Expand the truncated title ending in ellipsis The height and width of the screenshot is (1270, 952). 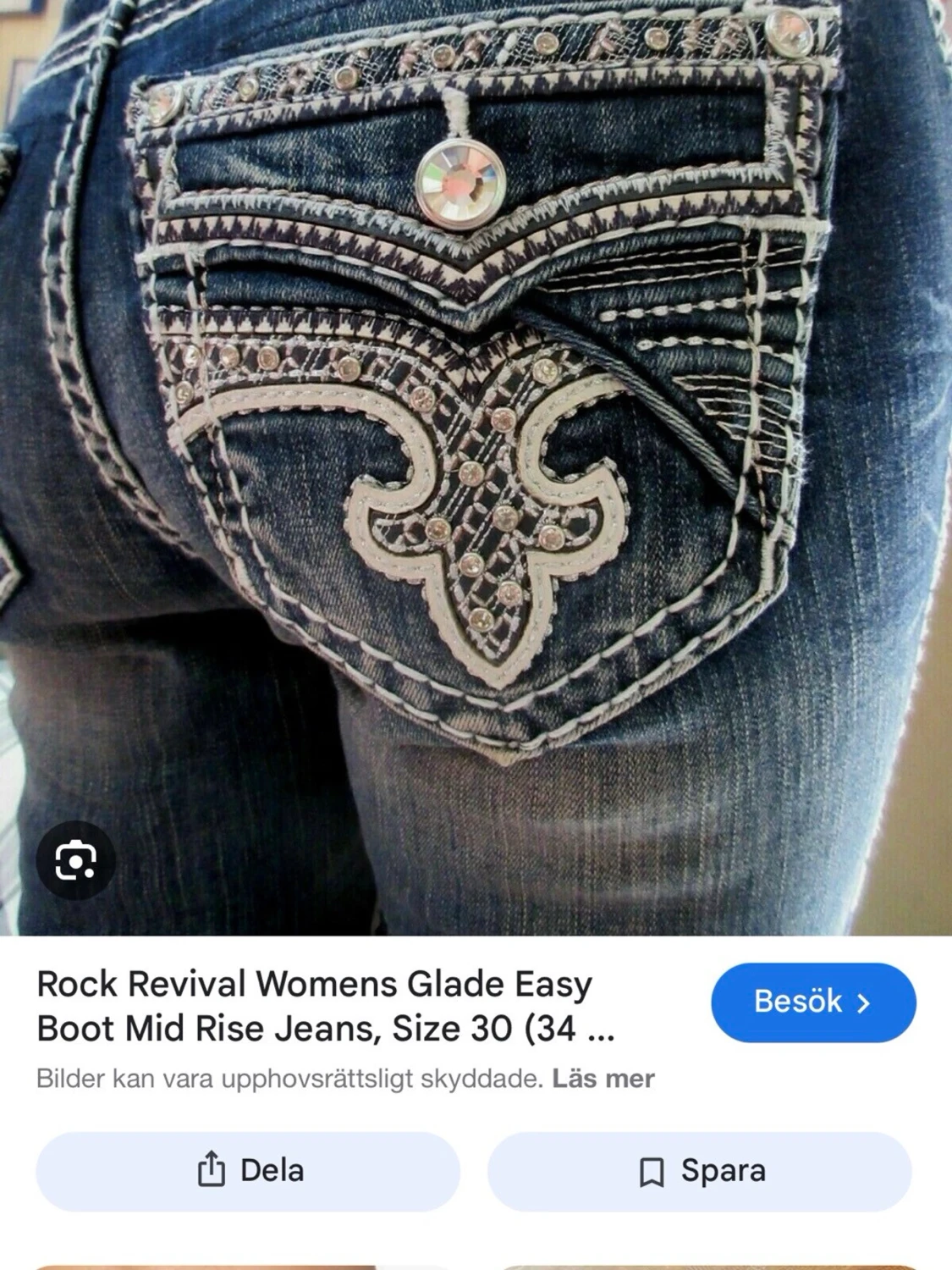point(606,1032)
